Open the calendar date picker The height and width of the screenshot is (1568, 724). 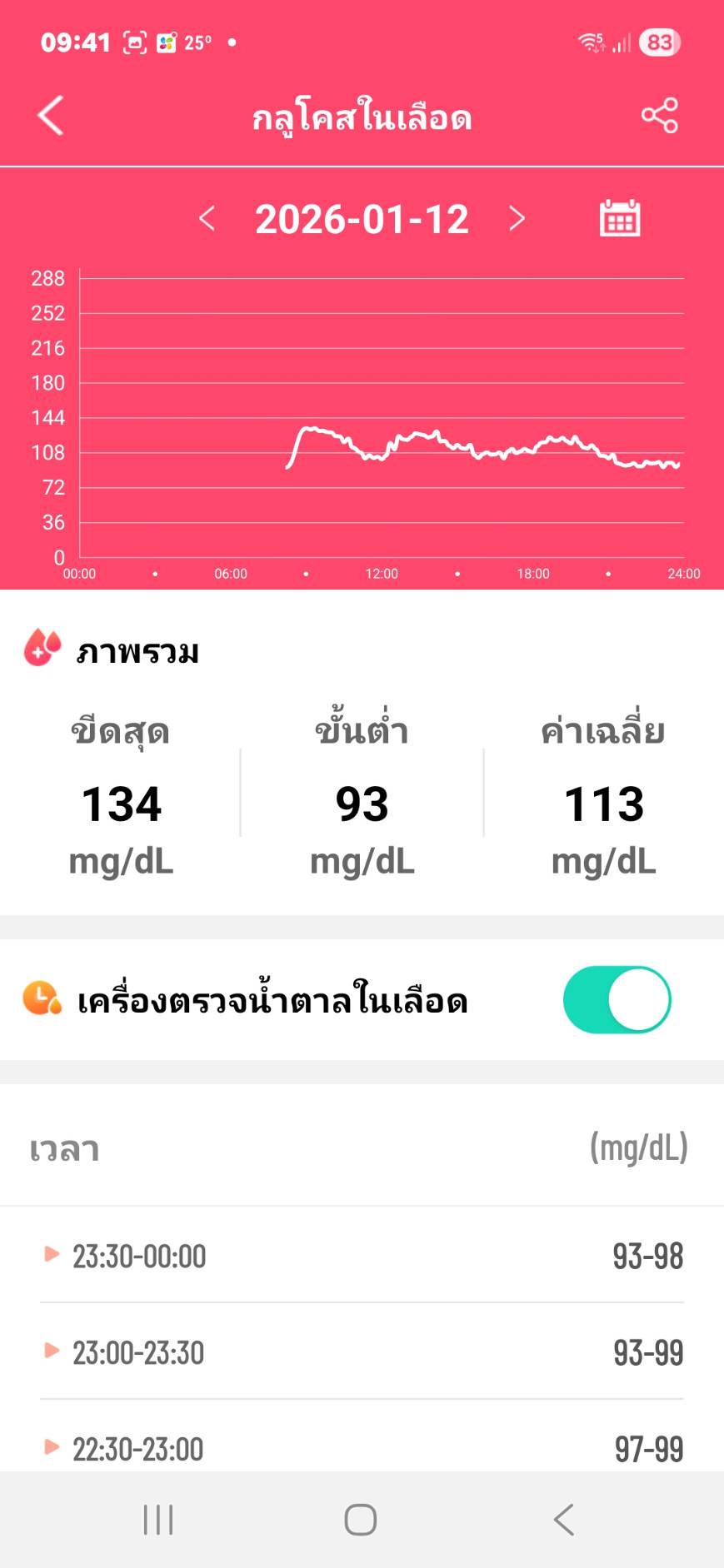coord(620,218)
